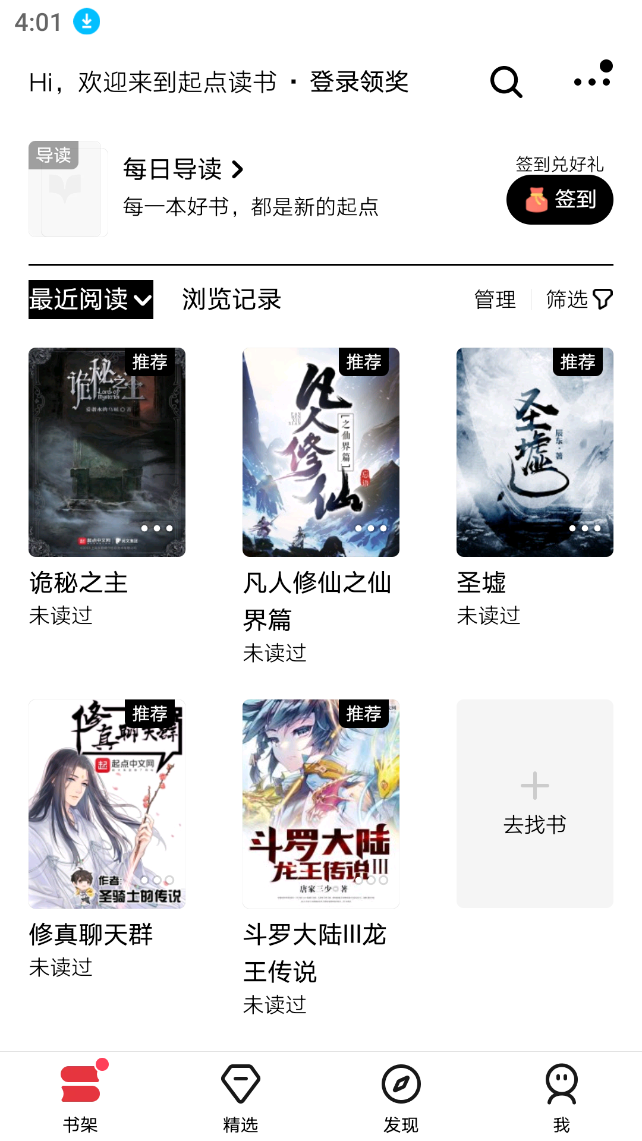The image size is (642, 1141).
Task: Open the 我 profile tab
Action: click(x=561, y=1097)
